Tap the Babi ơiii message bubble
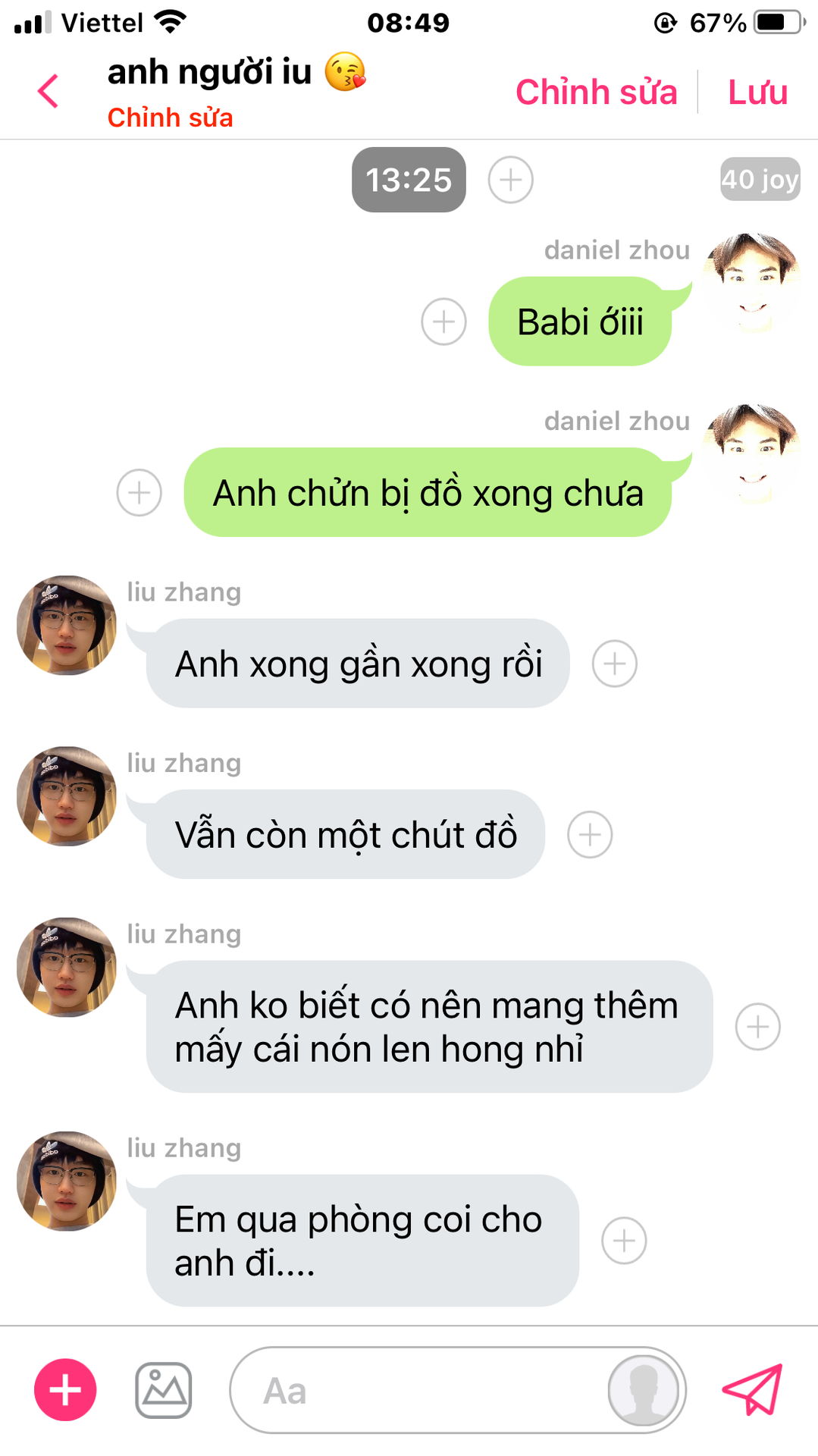Screen dimensions: 818x1456 (580, 322)
